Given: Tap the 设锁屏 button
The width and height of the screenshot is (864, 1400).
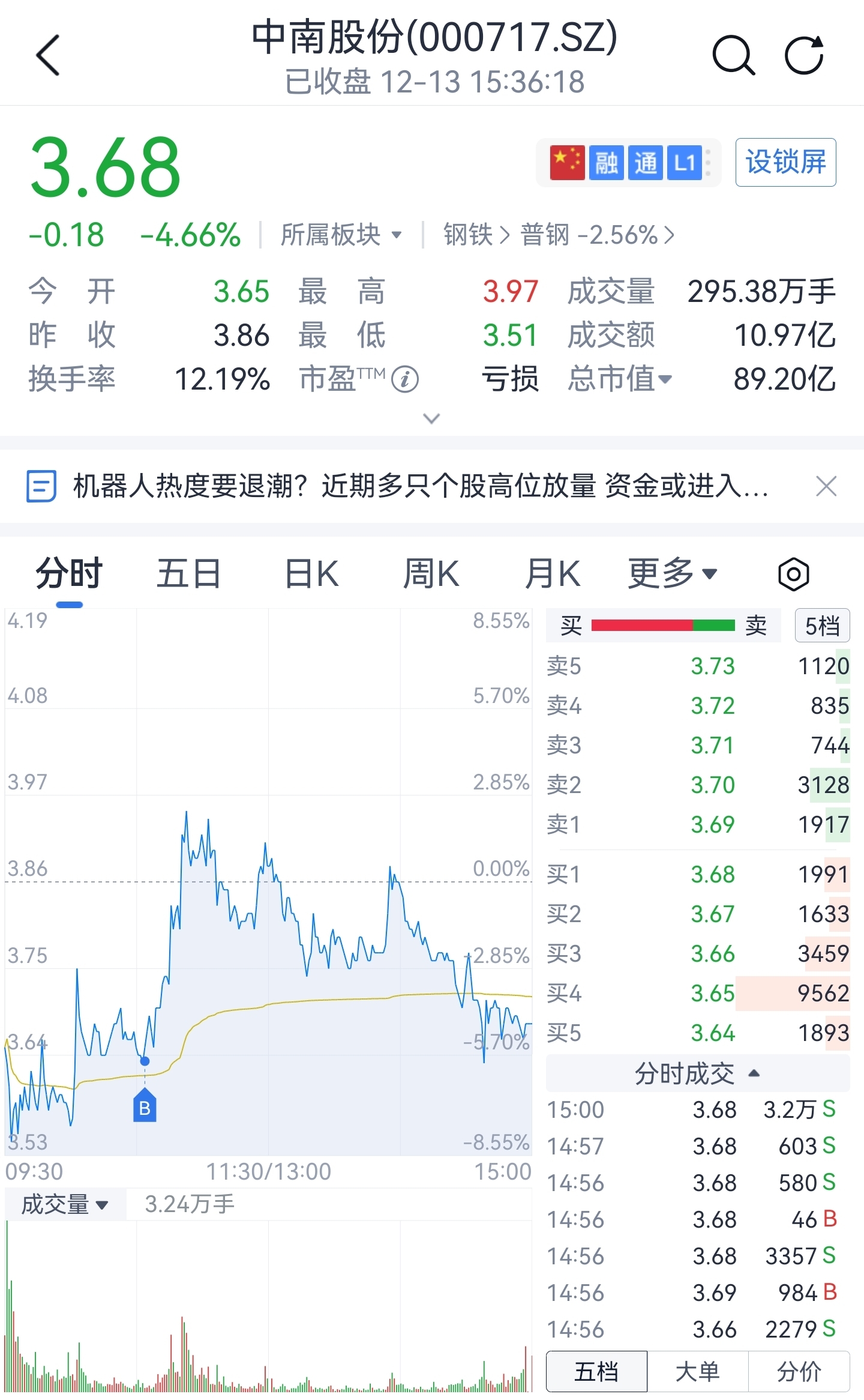Looking at the screenshot, I should (785, 162).
